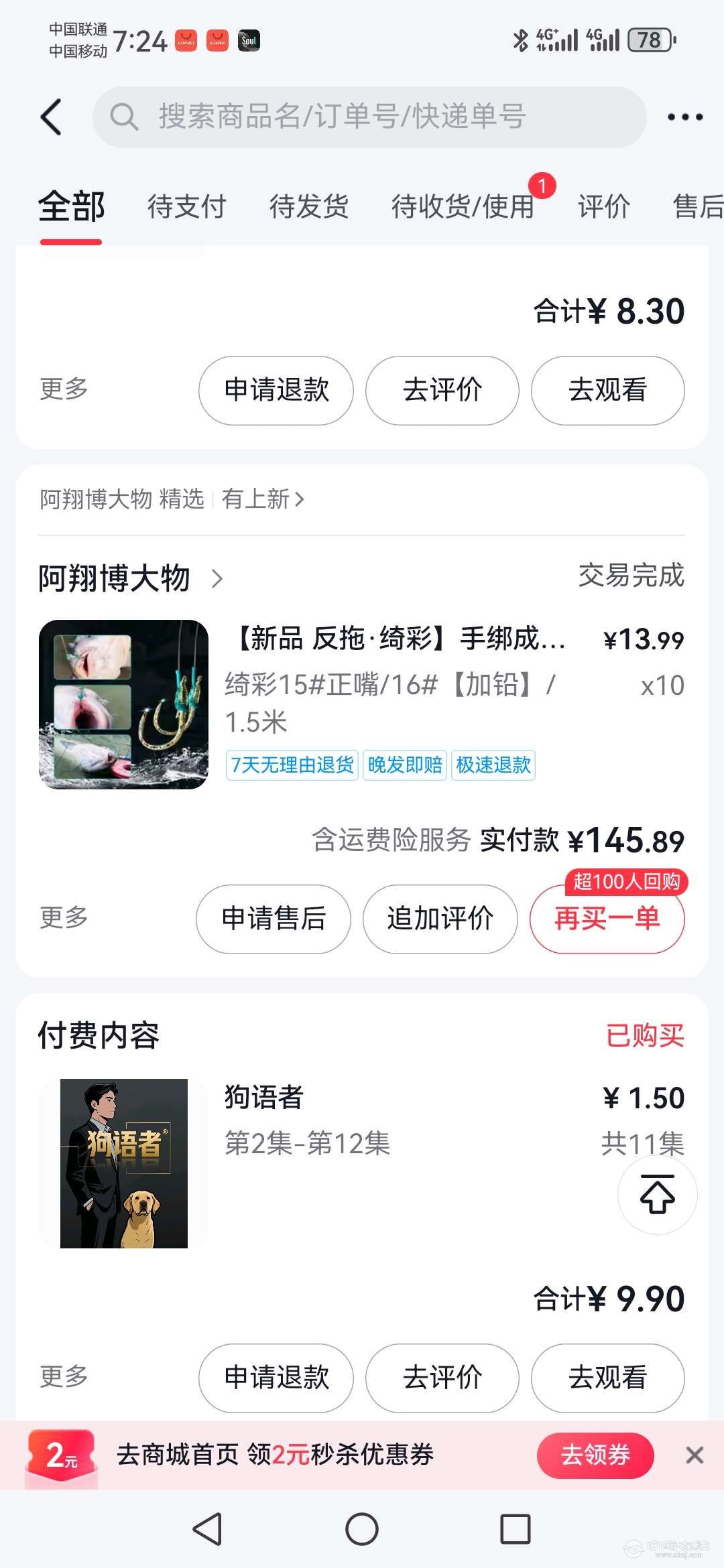Tap the order search field
Image resolution: width=724 pixels, height=1568 pixels.
[x=369, y=117]
